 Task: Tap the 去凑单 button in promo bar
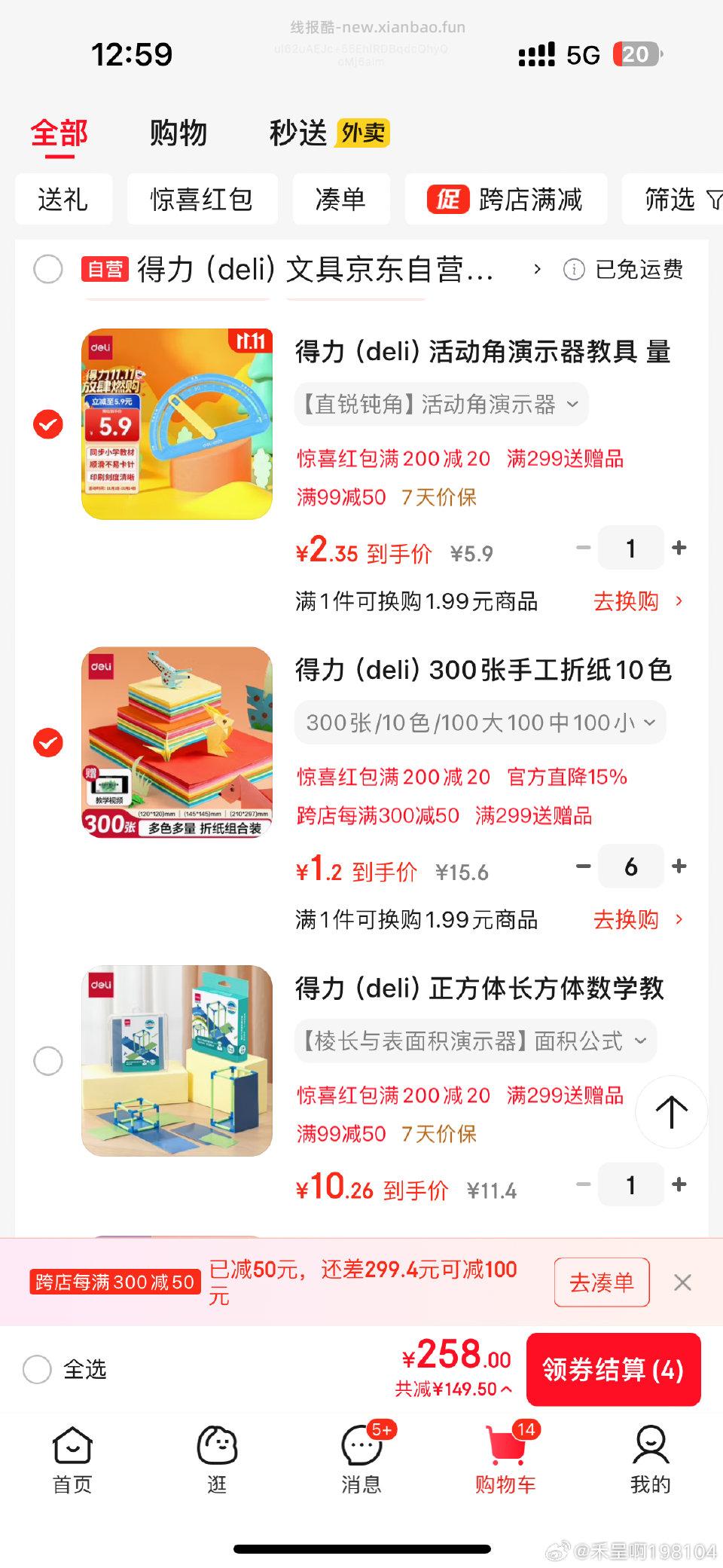[600, 1282]
